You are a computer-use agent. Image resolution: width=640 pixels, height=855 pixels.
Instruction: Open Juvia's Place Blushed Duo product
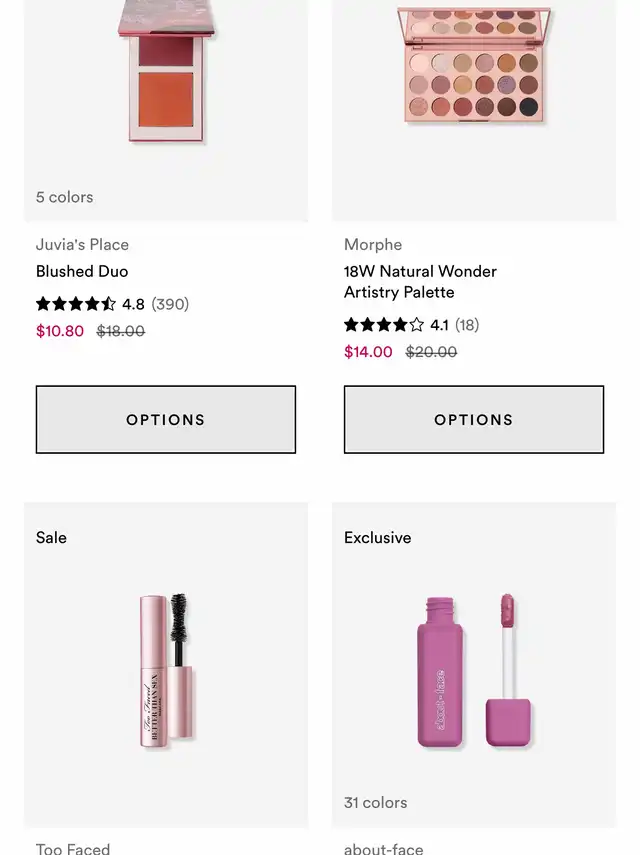coord(166,90)
